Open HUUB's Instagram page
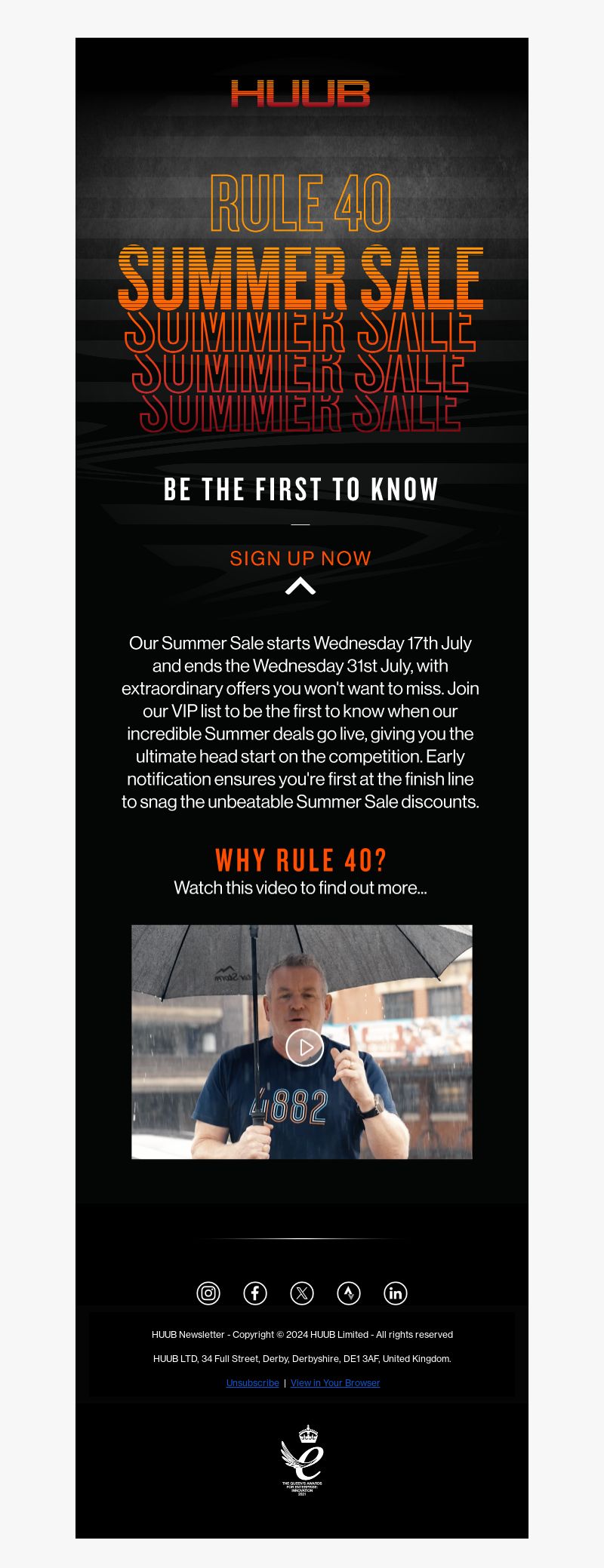The height and width of the screenshot is (1568, 604). [x=208, y=1293]
